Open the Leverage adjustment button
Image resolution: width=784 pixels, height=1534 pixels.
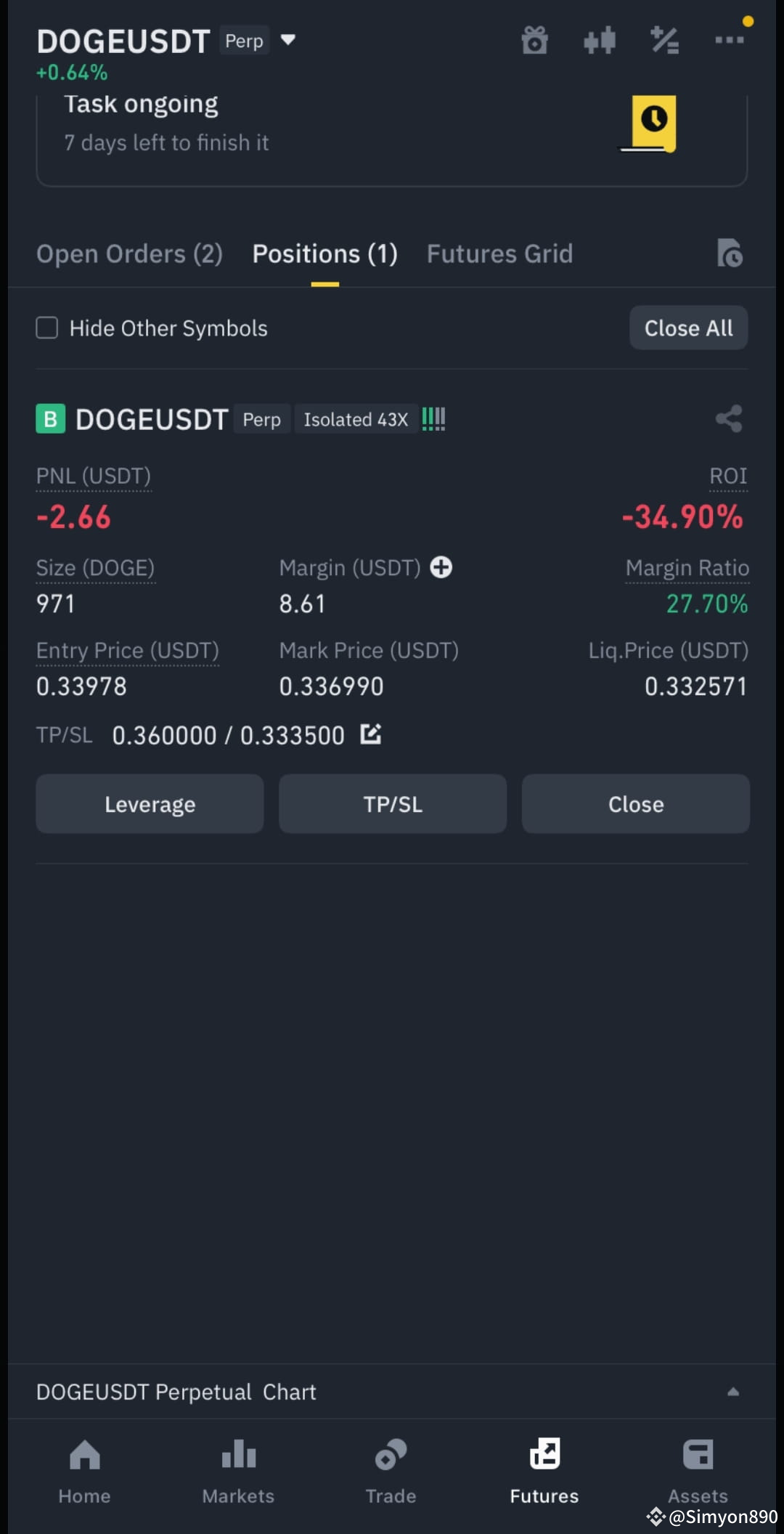[150, 803]
